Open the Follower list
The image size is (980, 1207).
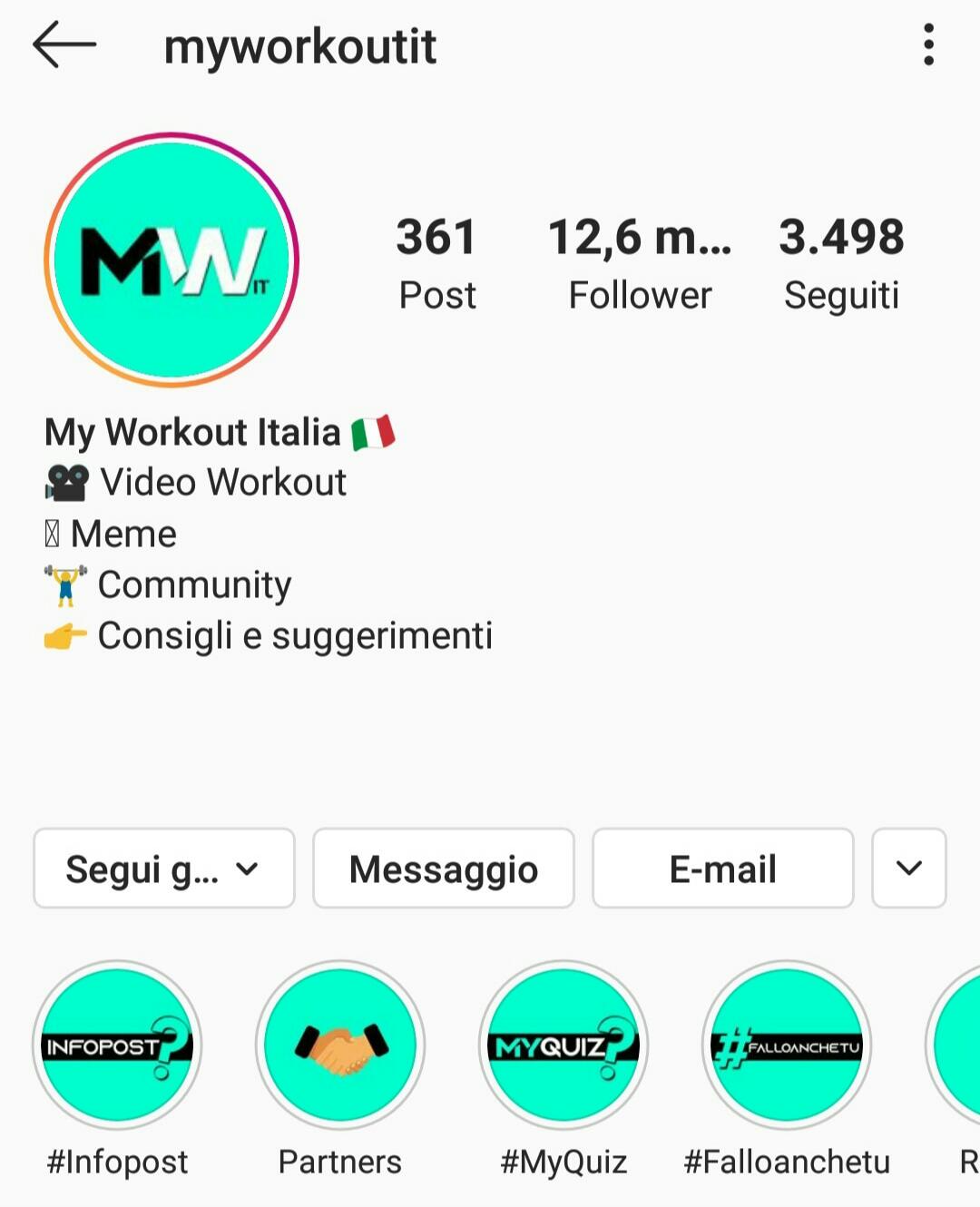[640, 261]
